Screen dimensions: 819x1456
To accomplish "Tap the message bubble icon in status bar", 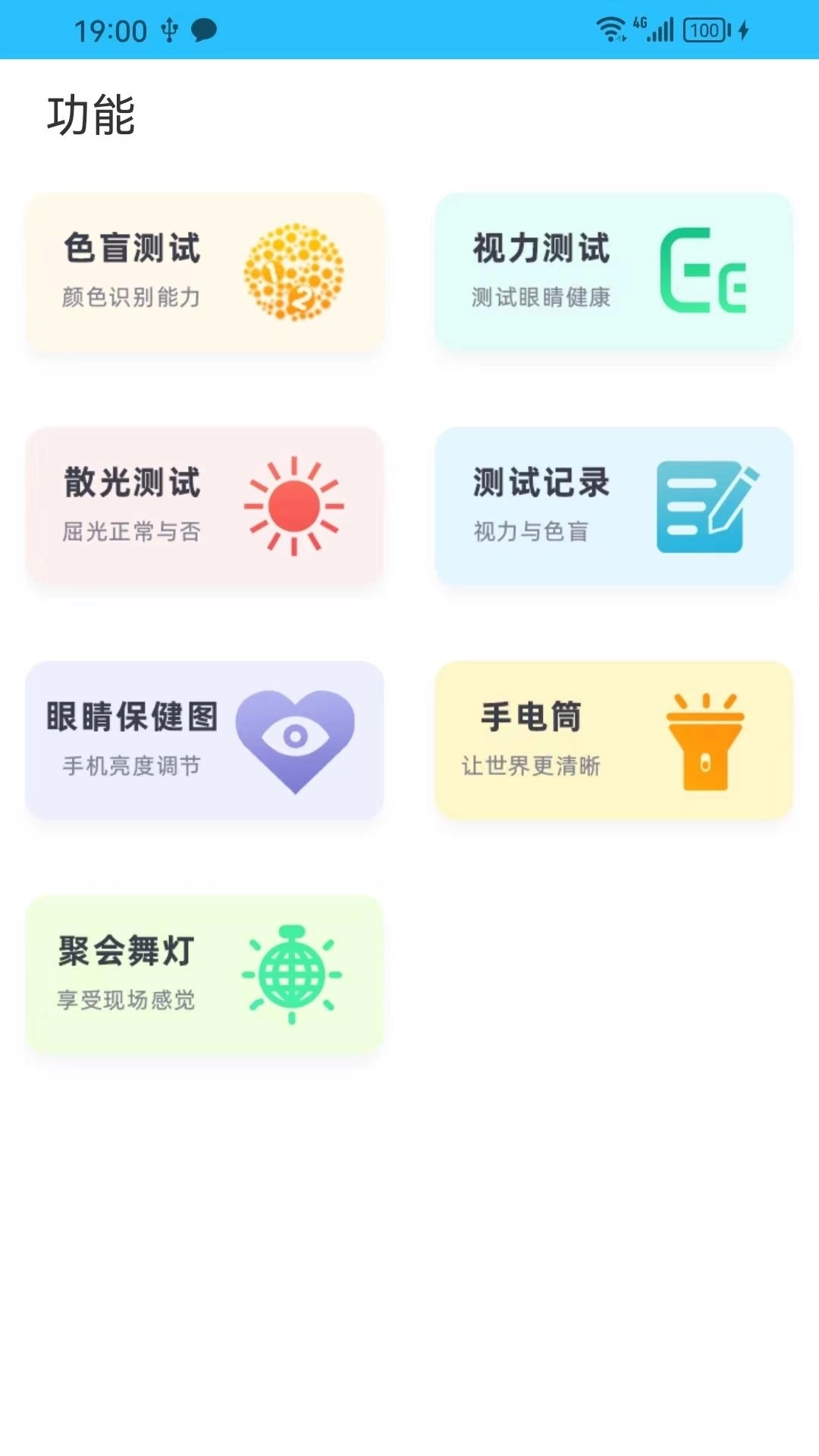I will pyautogui.click(x=203, y=30).
